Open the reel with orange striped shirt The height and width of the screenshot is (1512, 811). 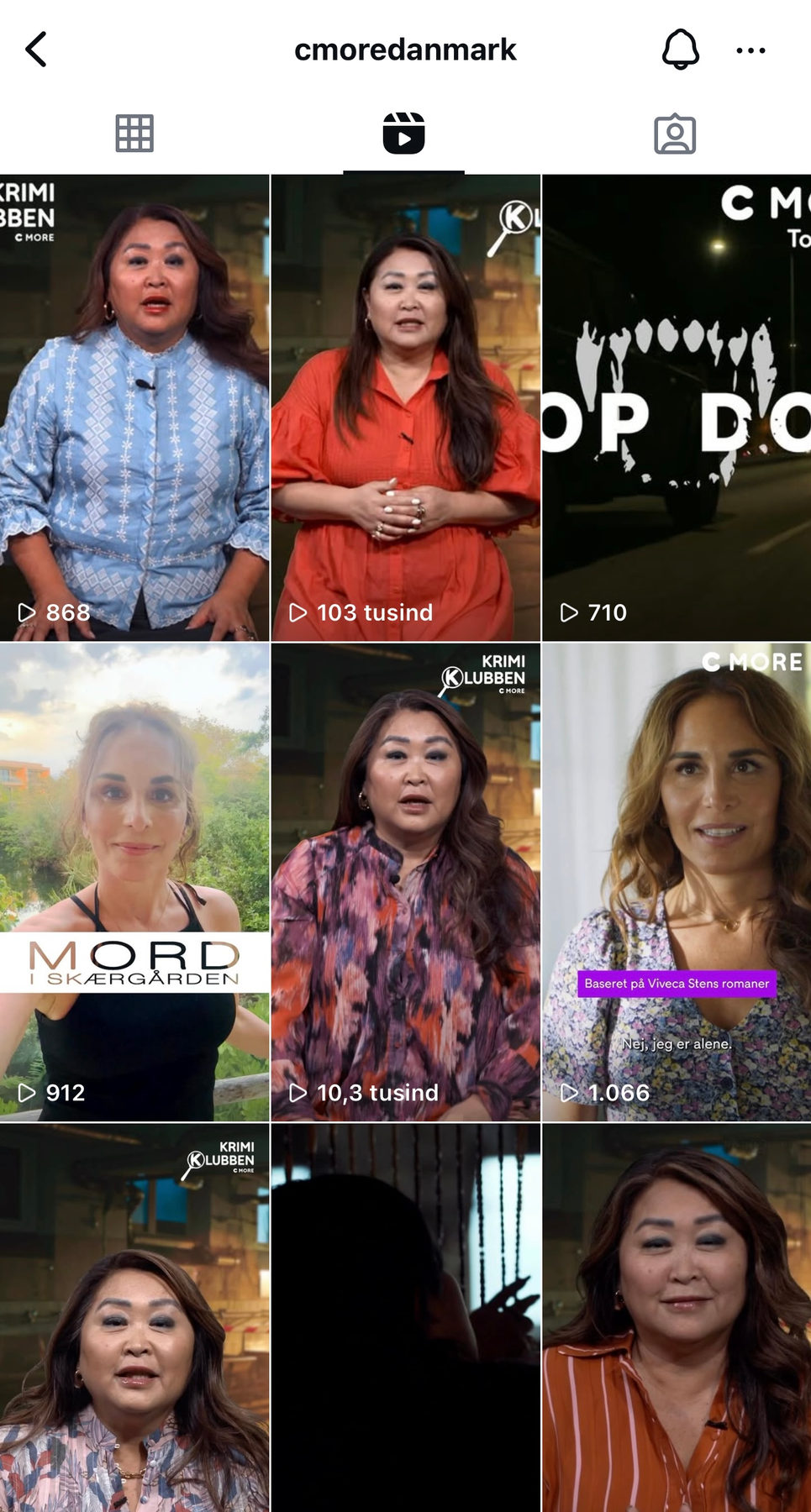click(x=677, y=1318)
